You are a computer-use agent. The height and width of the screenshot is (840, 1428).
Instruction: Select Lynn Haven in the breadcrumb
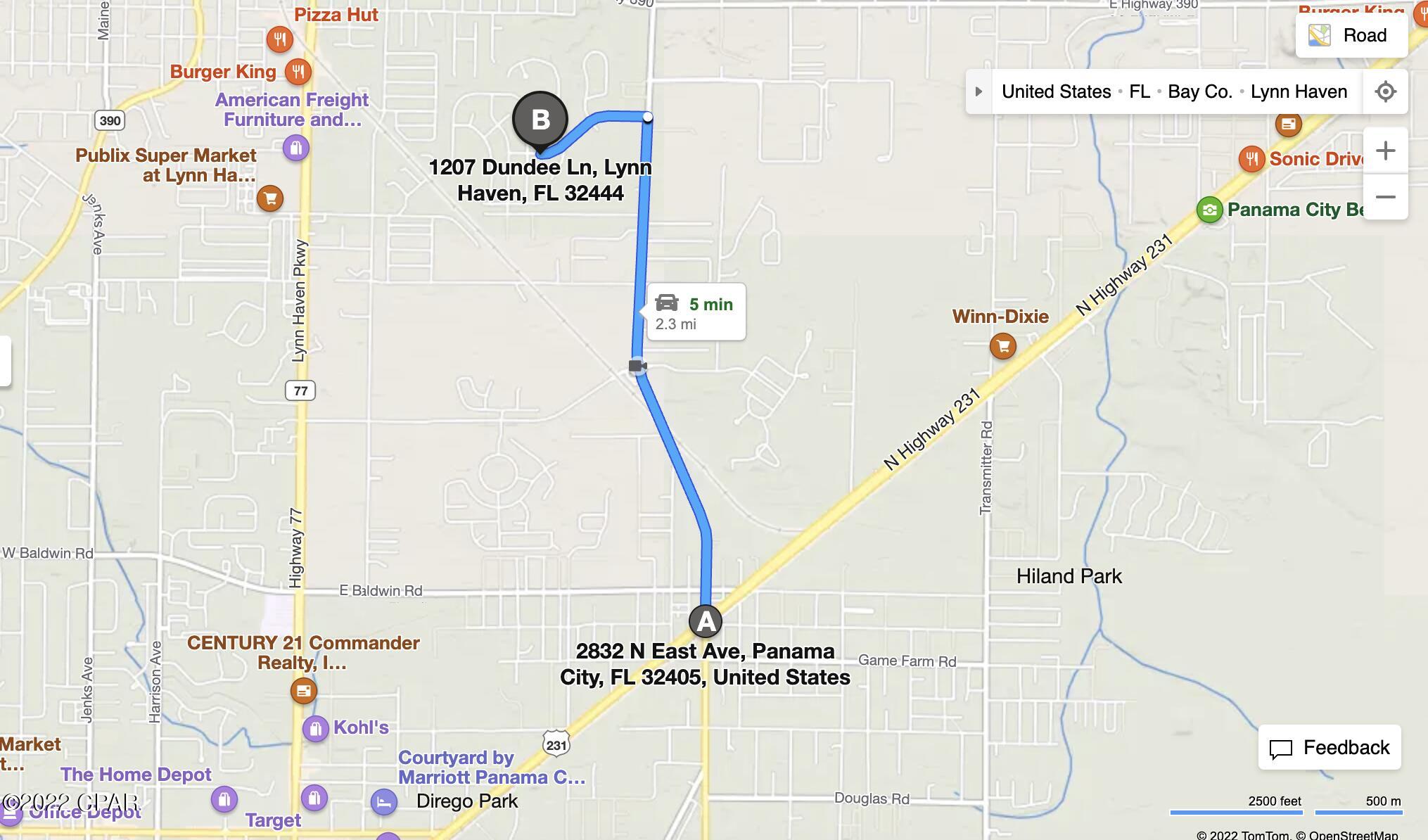pyautogui.click(x=1299, y=91)
